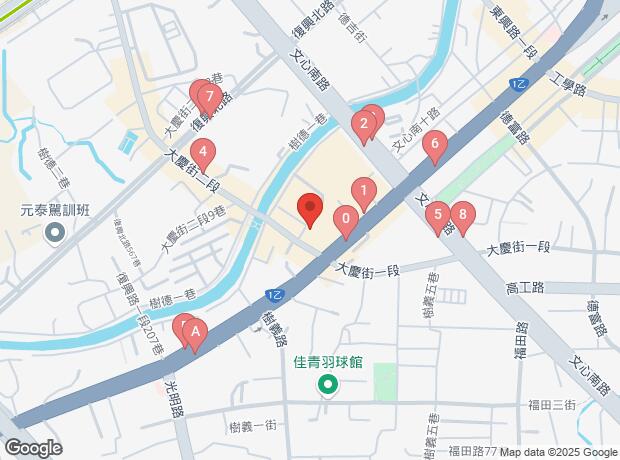
Task: Tap the unlabeled red dot pin
Action: point(310,210)
